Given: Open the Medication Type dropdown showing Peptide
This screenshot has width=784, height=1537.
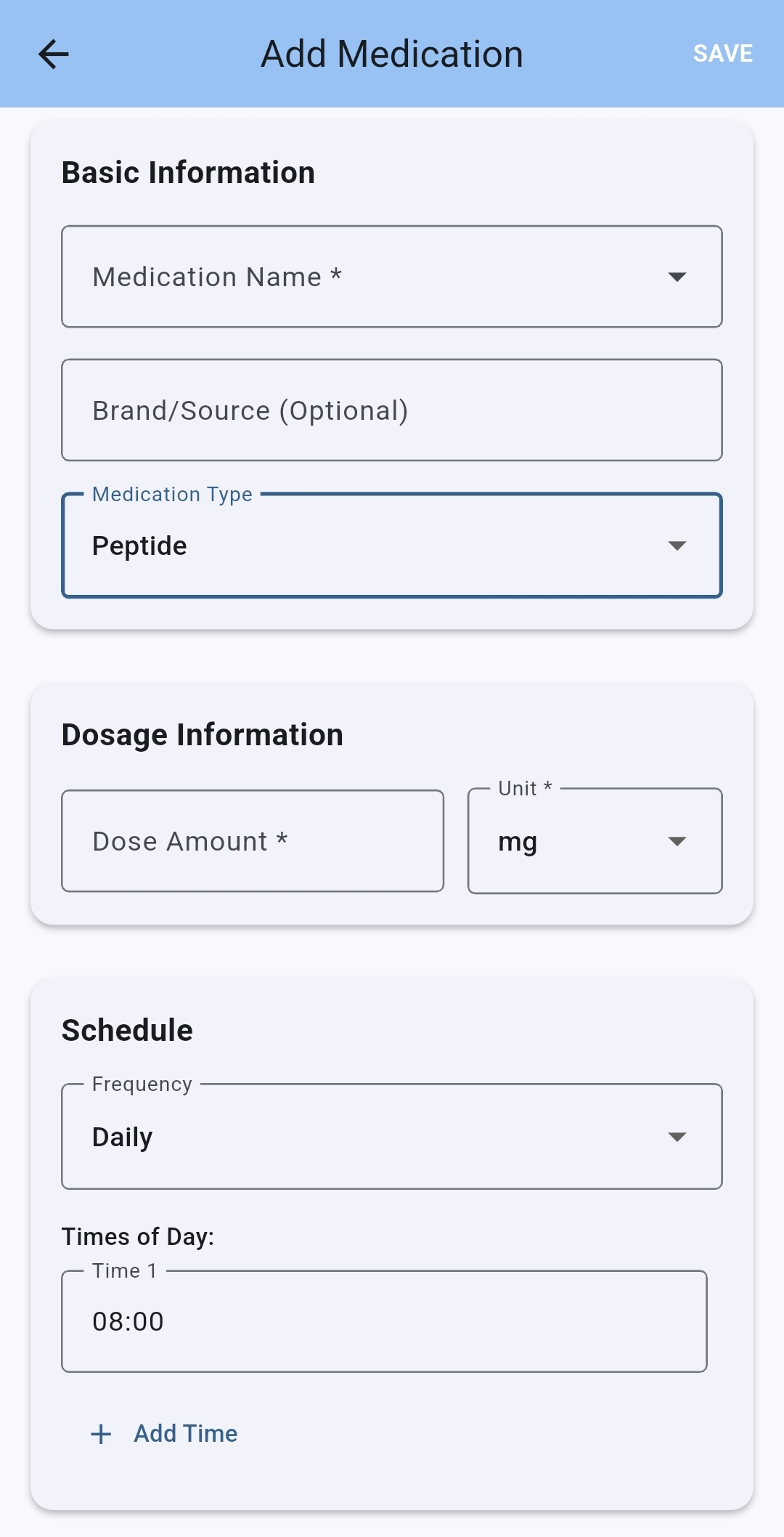Looking at the screenshot, I should point(392,545).
